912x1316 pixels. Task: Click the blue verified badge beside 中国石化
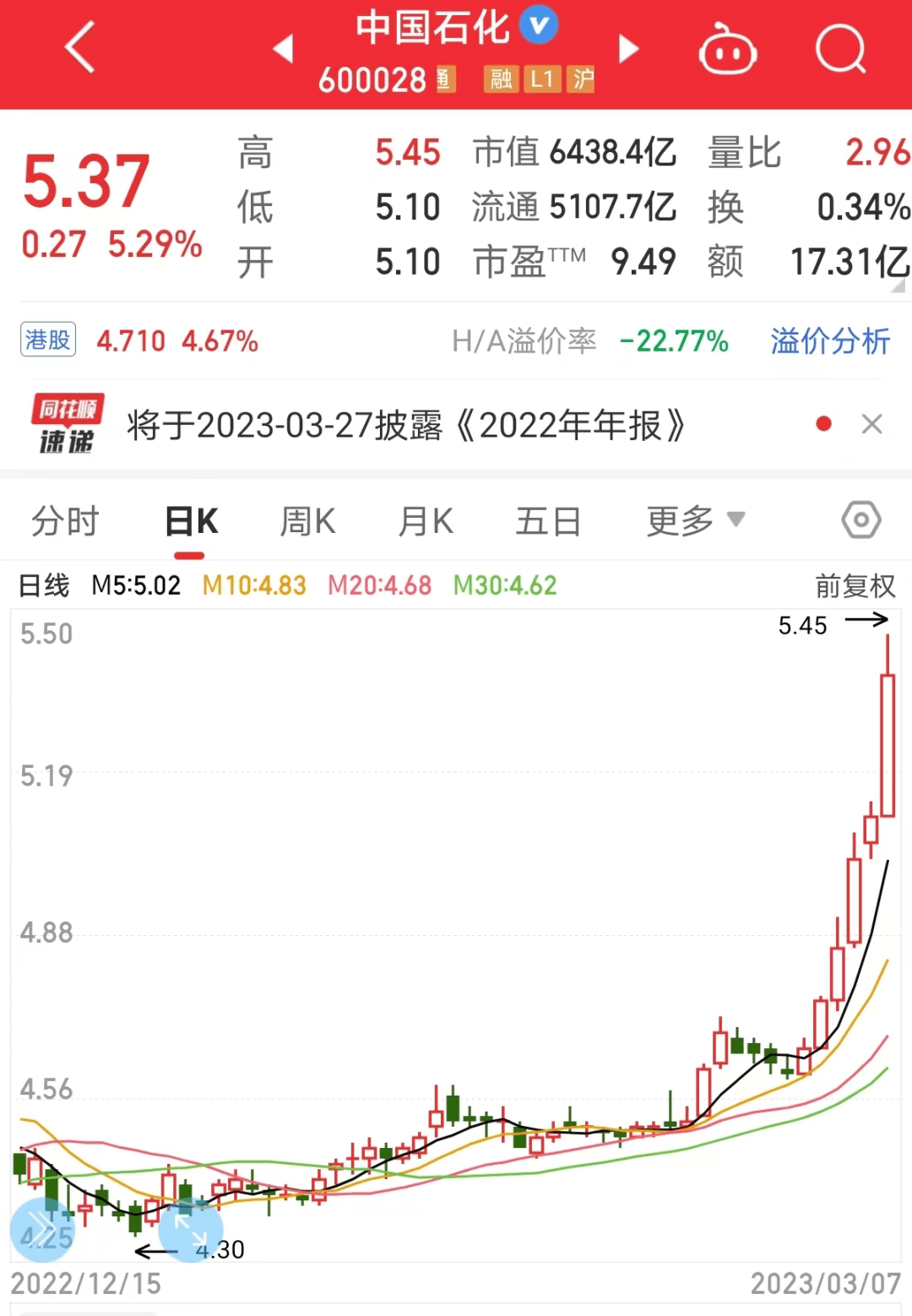click(x=538, y=25)
